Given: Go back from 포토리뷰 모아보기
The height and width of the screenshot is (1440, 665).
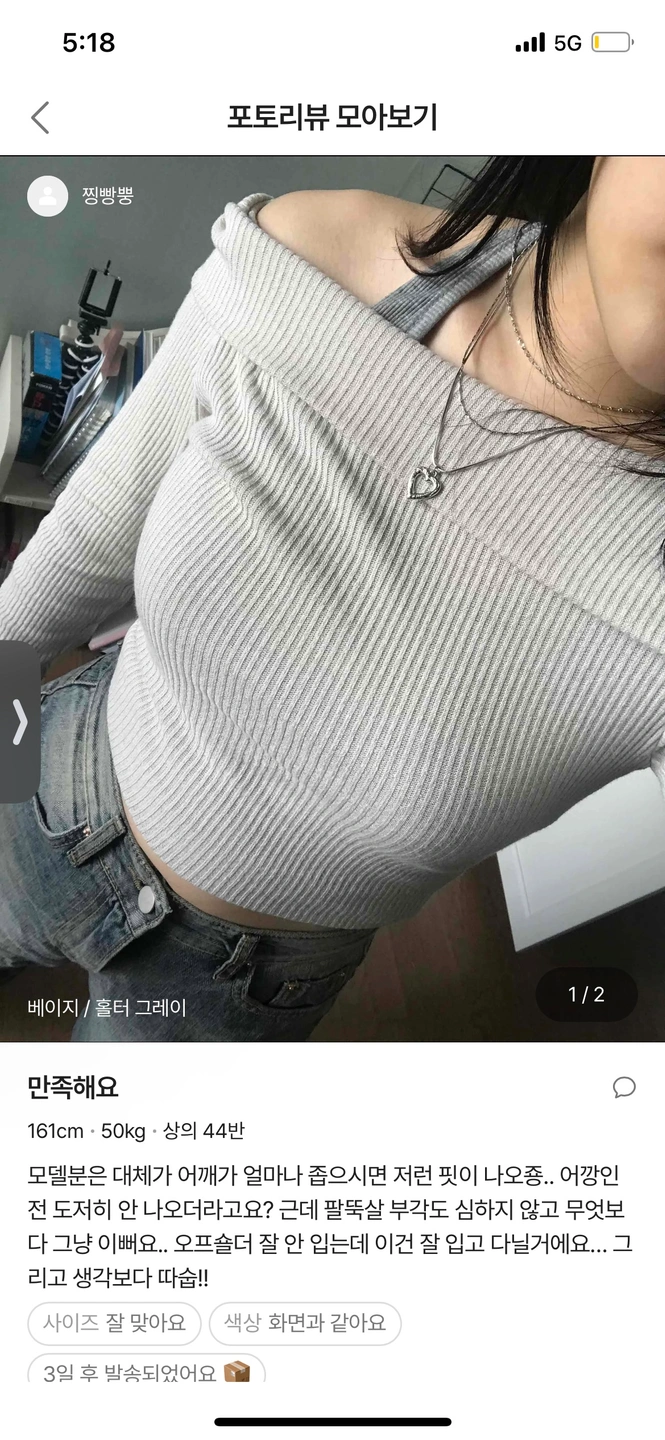Looking at the screenshot, I should coord(40,118).
